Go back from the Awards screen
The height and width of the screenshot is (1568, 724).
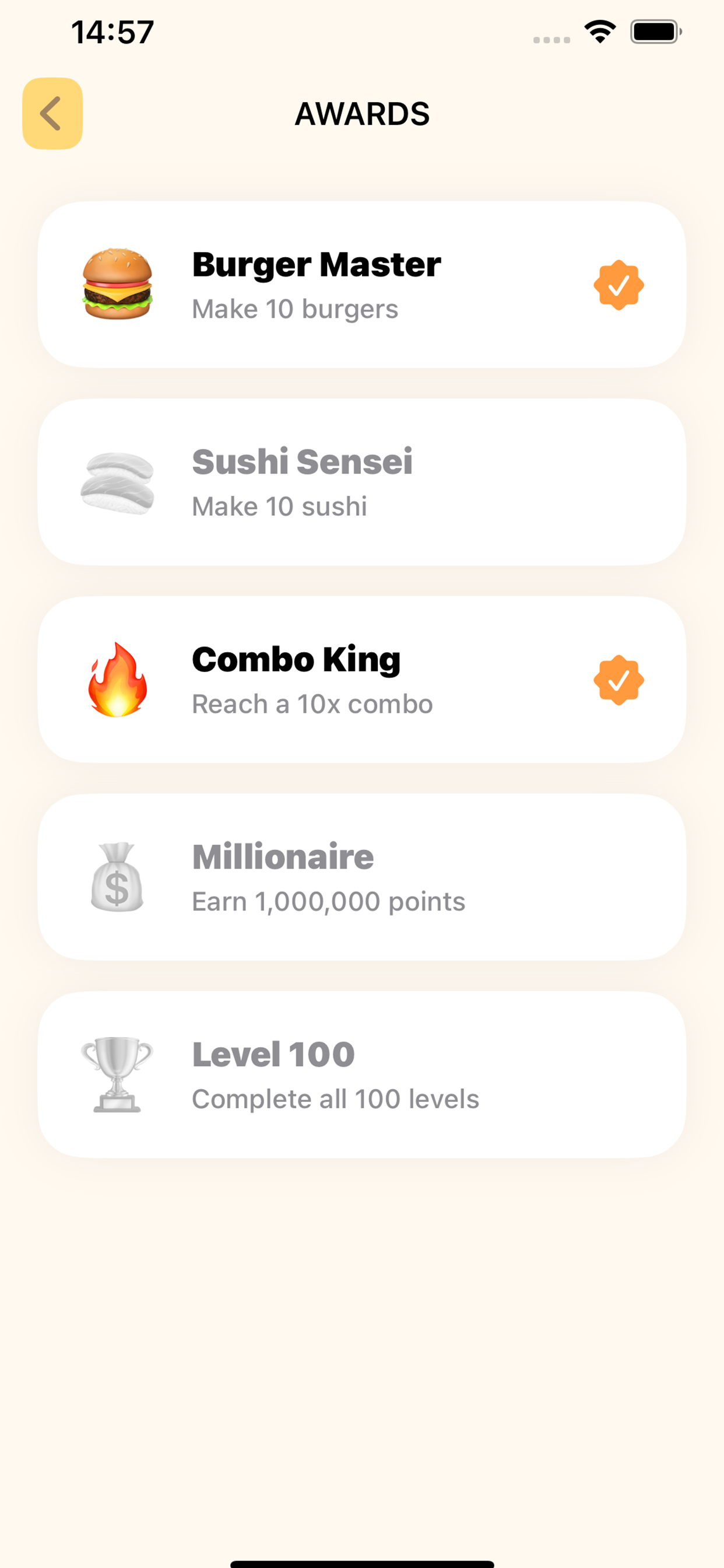pos(52,113)
